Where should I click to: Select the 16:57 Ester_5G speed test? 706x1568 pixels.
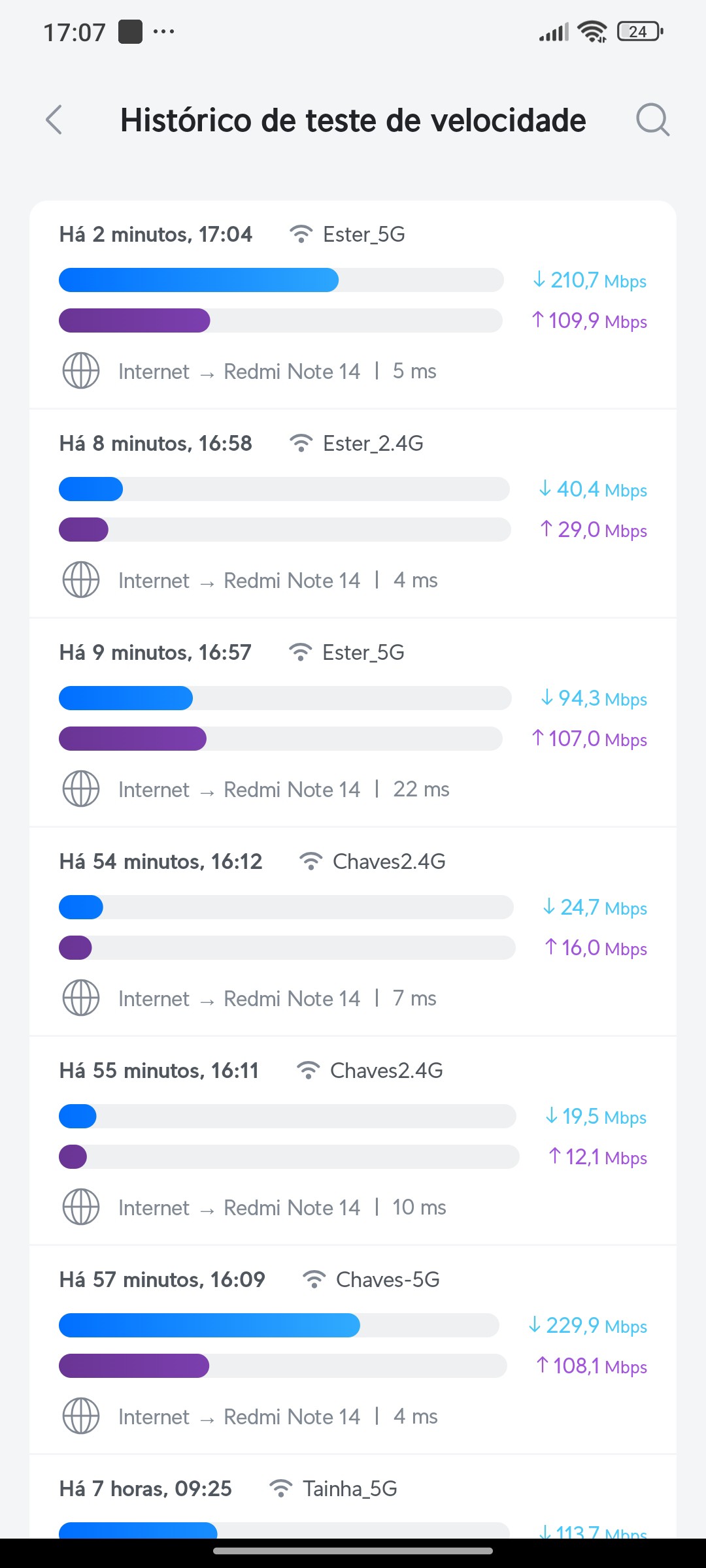[x=353, y=723]
